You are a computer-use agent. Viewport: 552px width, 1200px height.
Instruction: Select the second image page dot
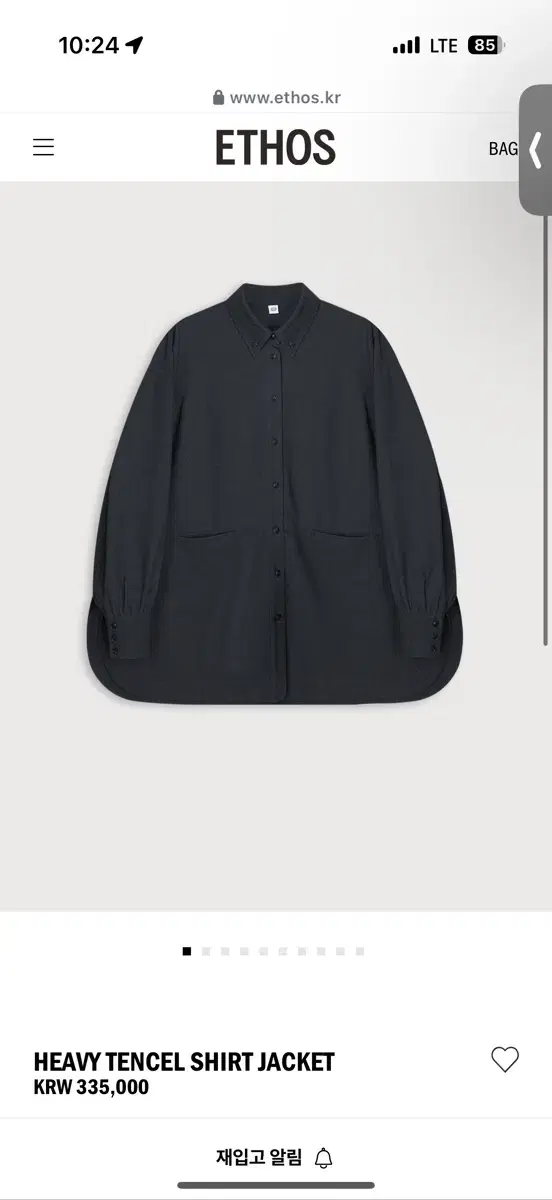206,951
